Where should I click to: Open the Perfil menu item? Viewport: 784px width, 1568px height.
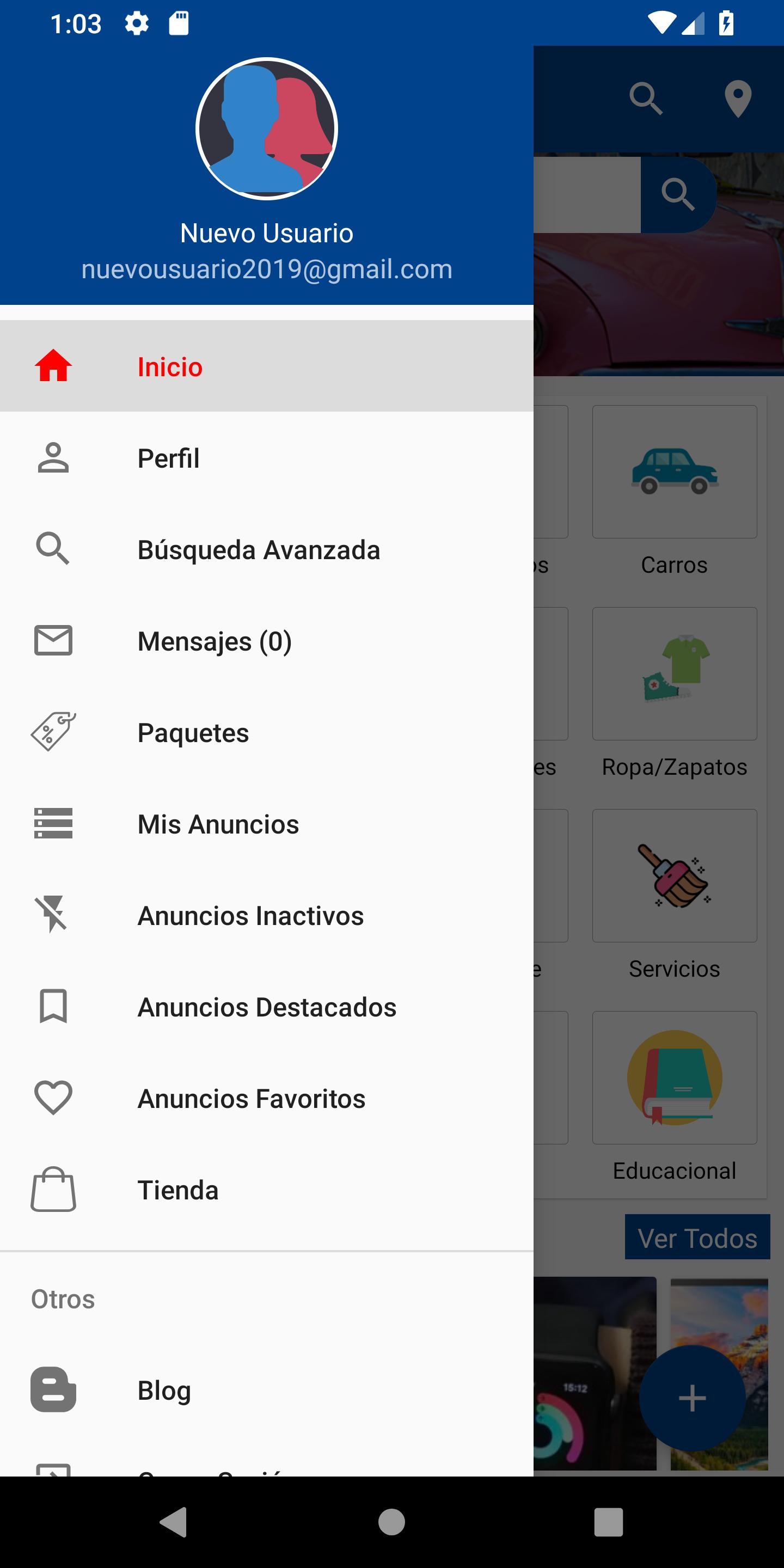pyautogui.click(x=267, y=458)
